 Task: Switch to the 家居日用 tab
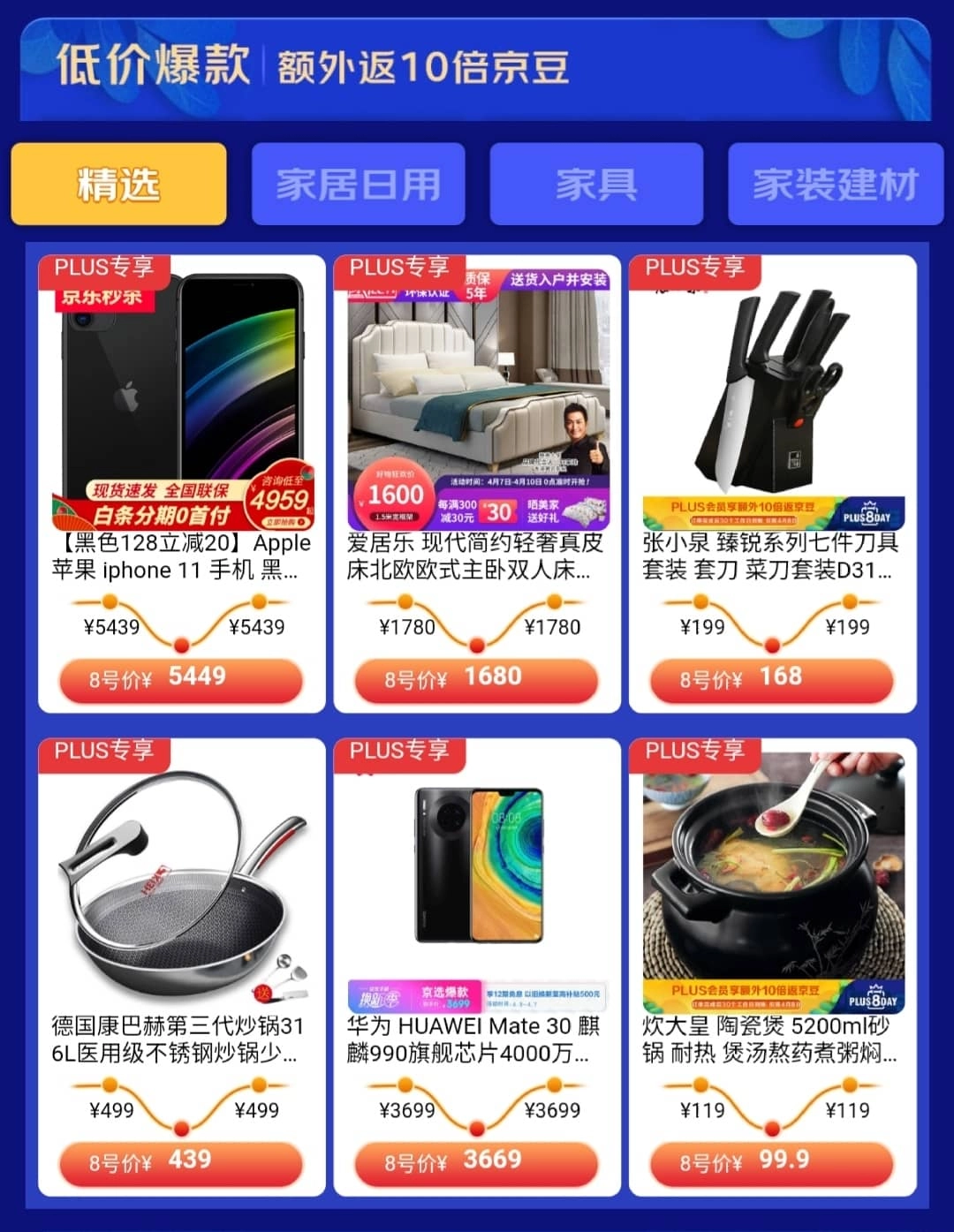358,184
